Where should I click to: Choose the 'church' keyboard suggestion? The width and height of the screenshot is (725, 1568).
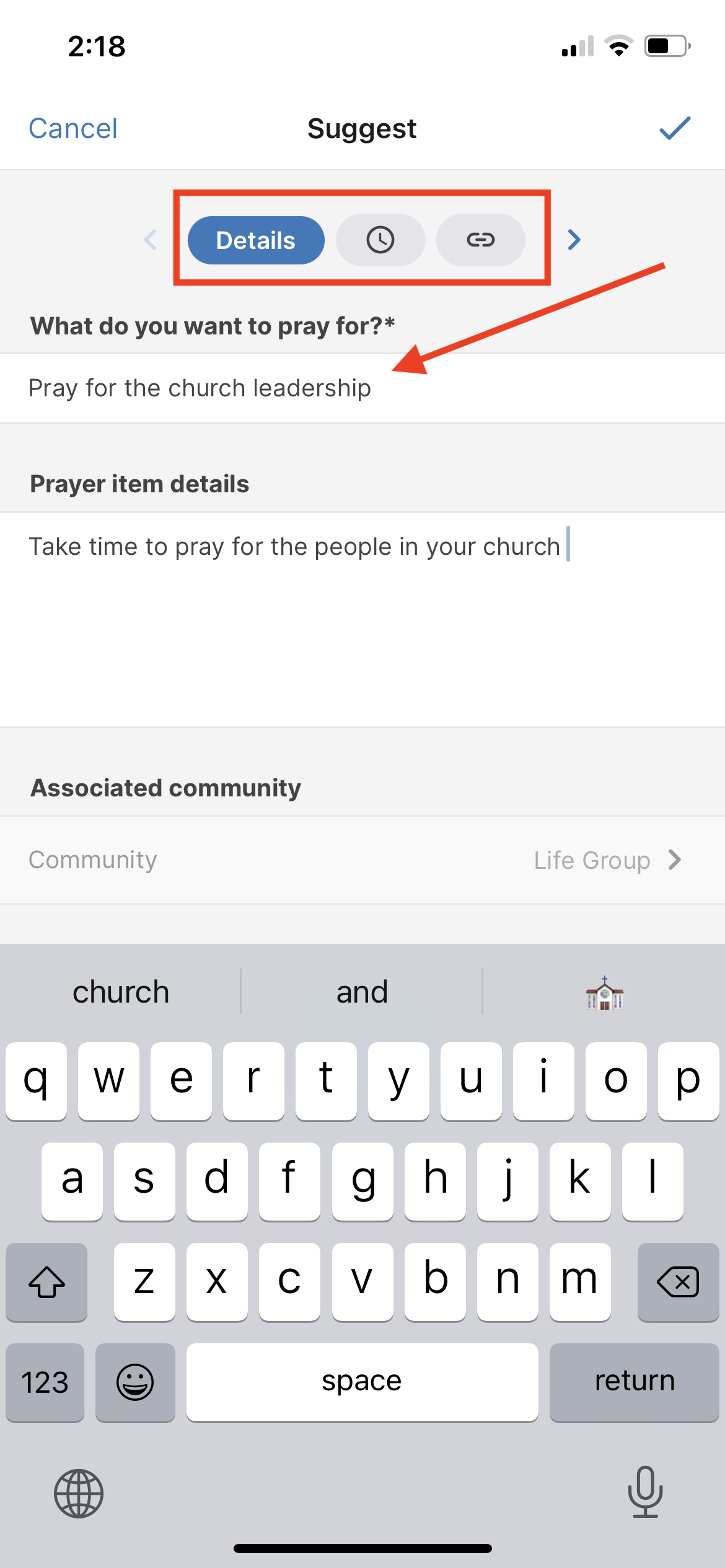(x=121, y=992)
